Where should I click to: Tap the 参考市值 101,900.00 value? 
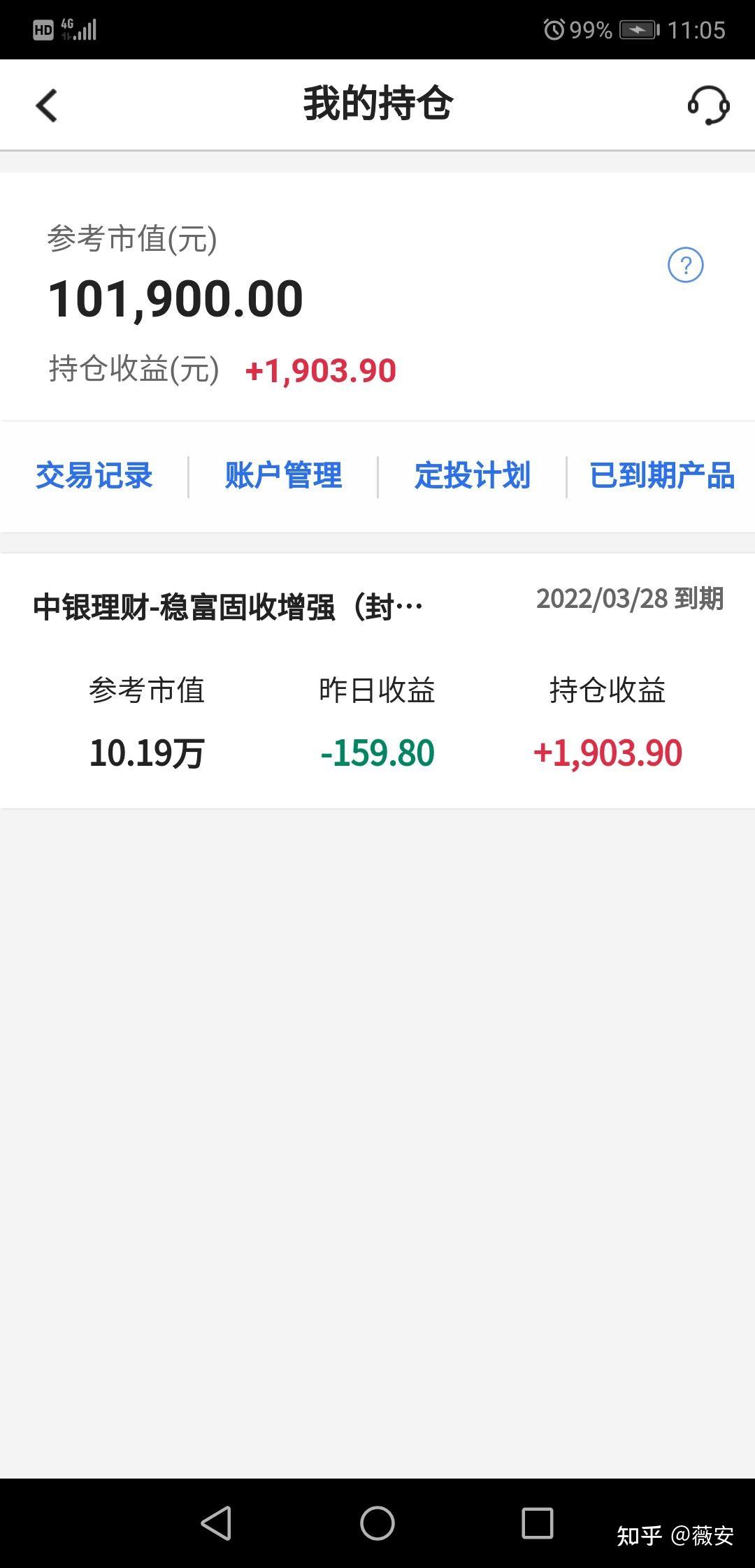(x=175, y=299)
